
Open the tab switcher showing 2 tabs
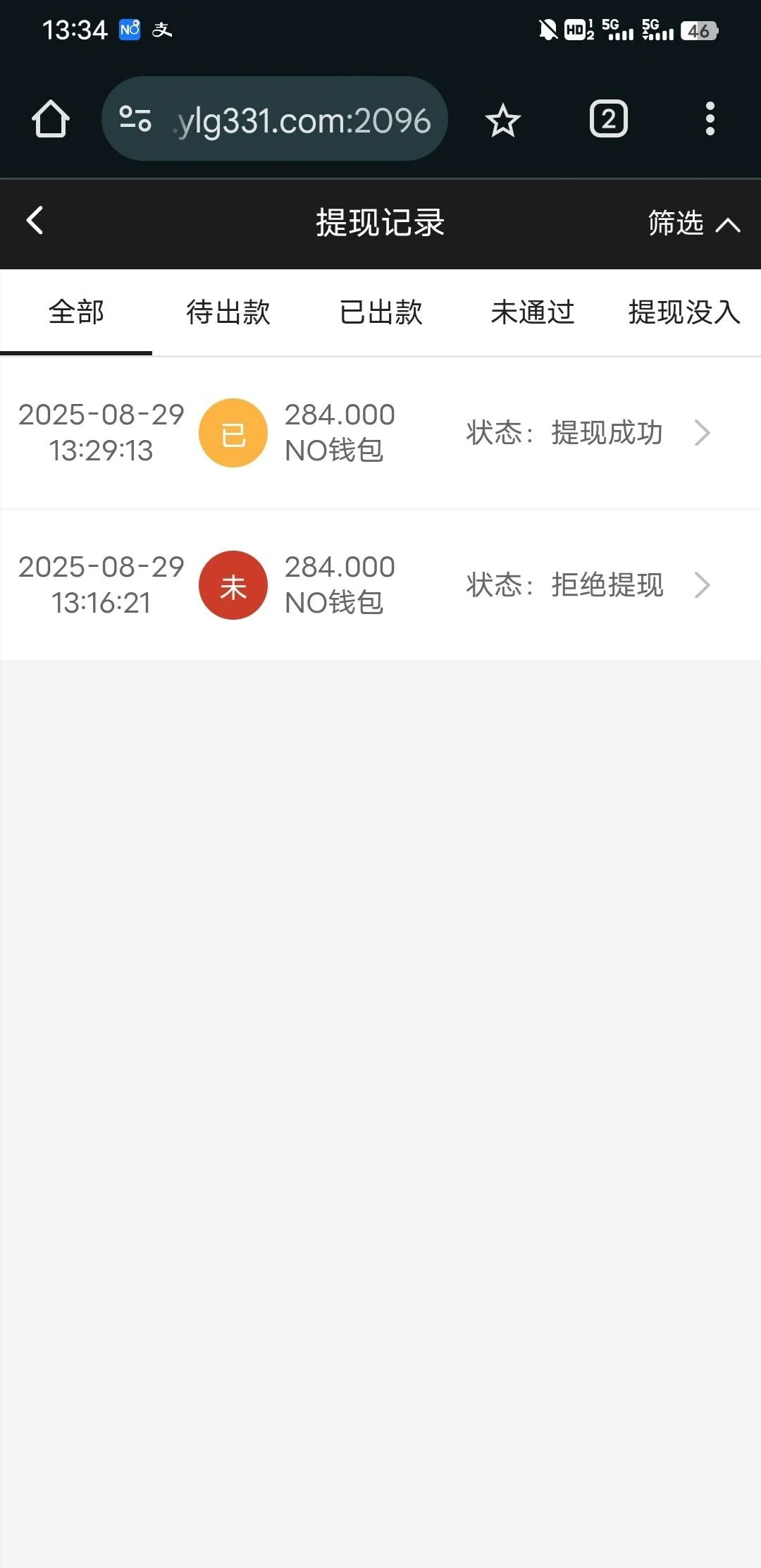(607, 119)
